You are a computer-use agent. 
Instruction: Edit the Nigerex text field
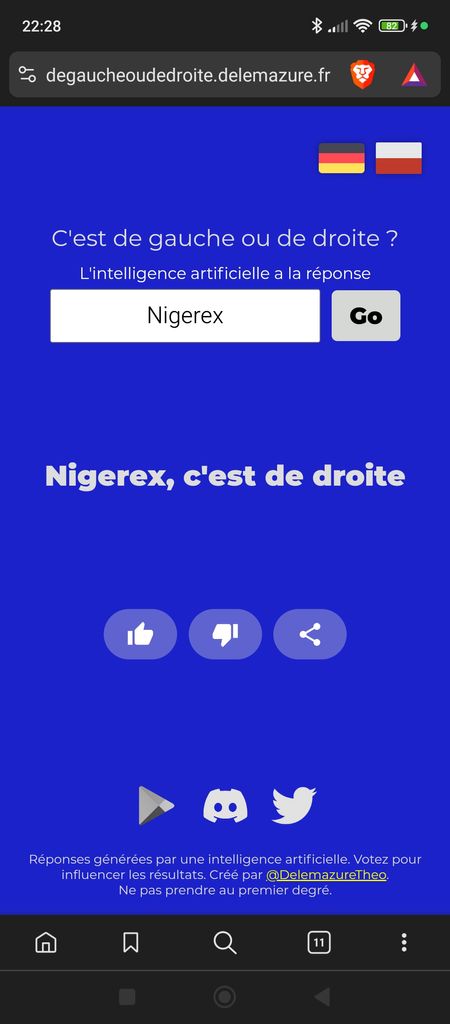click(185, 315)
